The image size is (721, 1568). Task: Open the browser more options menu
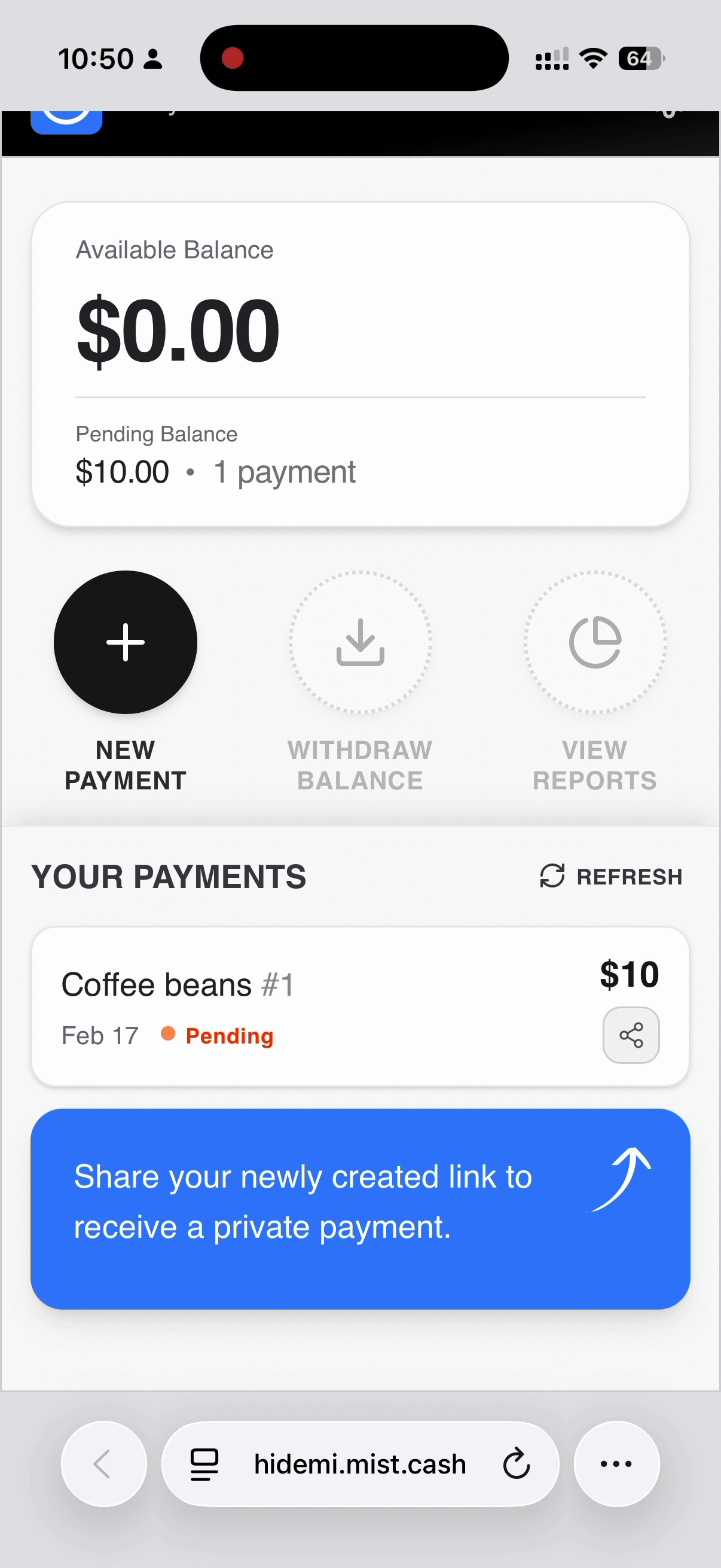tap(616, 1465)
